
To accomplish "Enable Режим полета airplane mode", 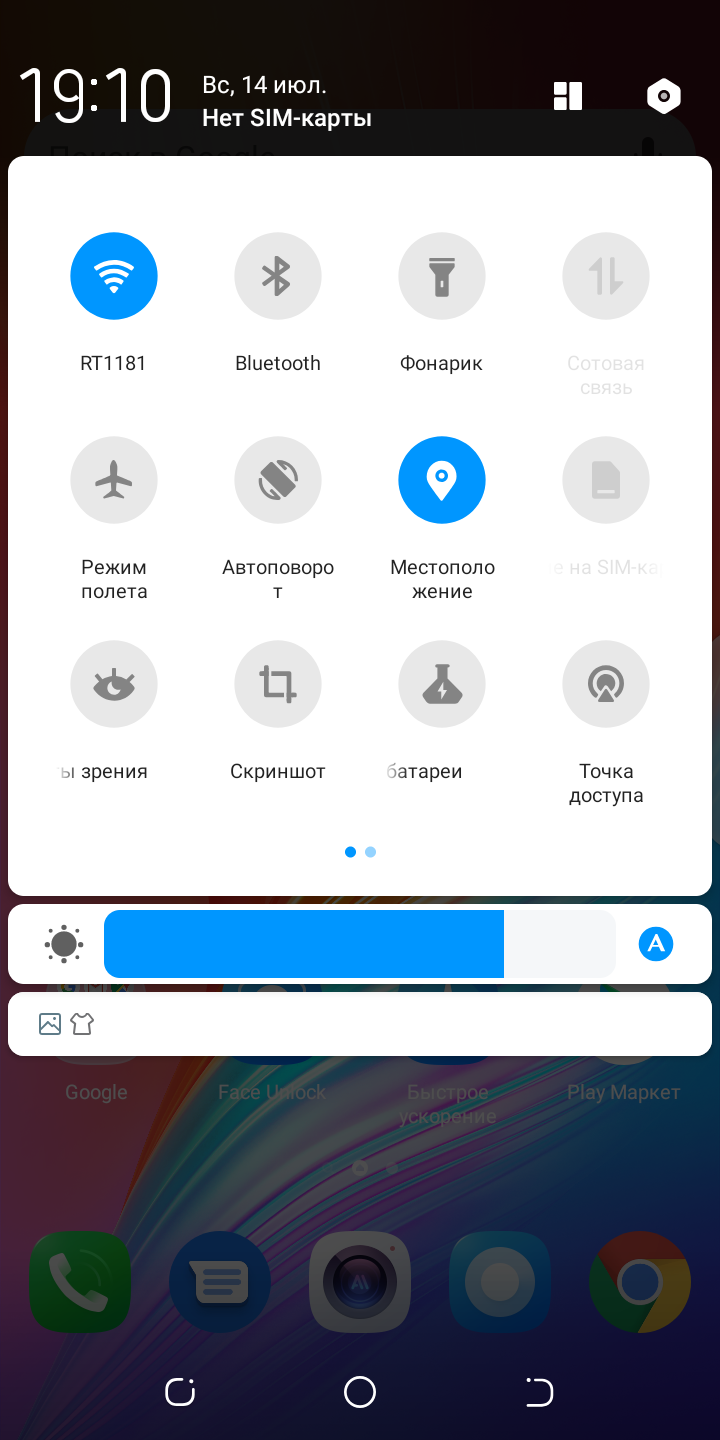I will 114,480.
